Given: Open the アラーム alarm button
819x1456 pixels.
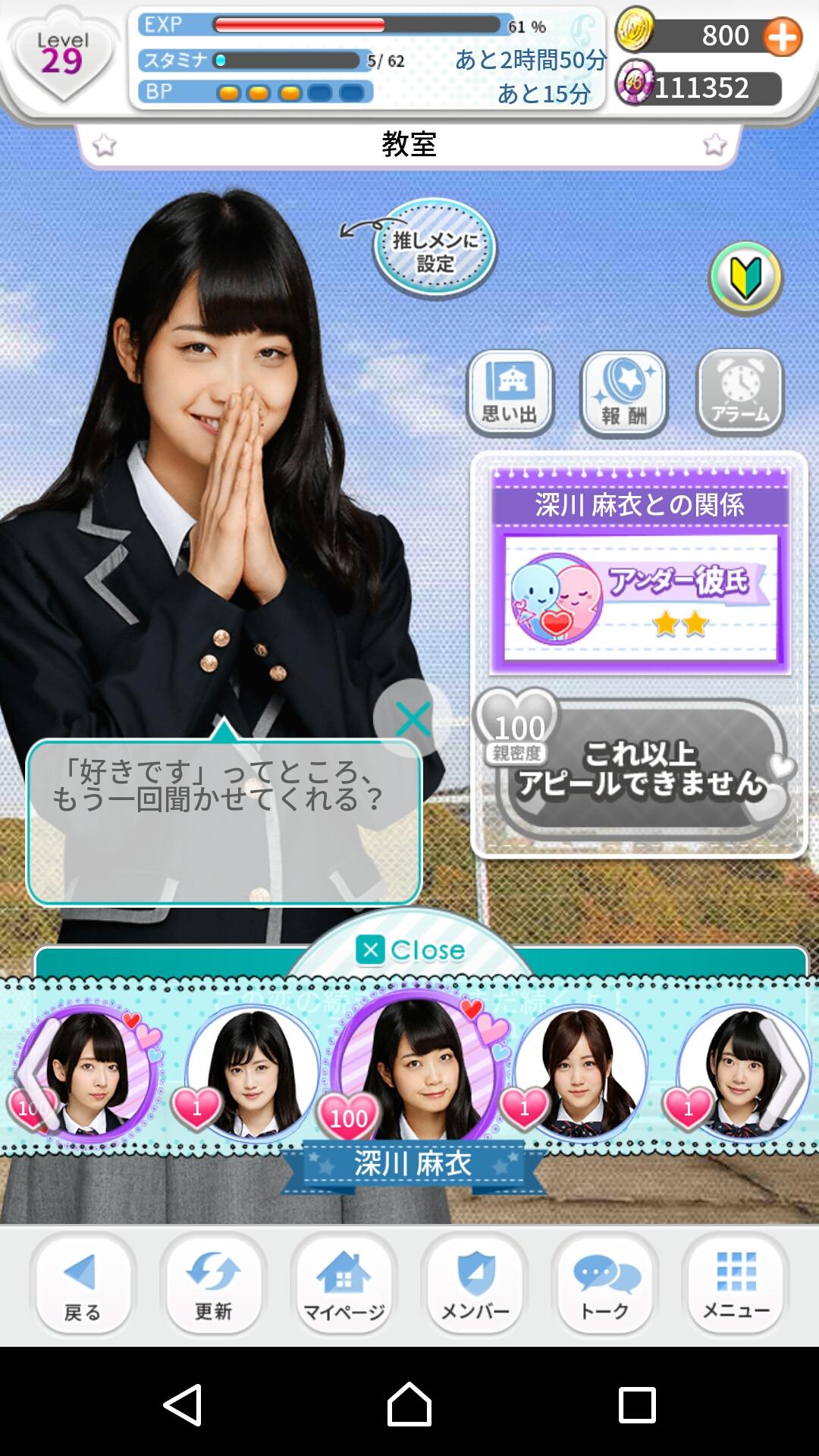Looking at the screenshot, I should click(739, 392).
